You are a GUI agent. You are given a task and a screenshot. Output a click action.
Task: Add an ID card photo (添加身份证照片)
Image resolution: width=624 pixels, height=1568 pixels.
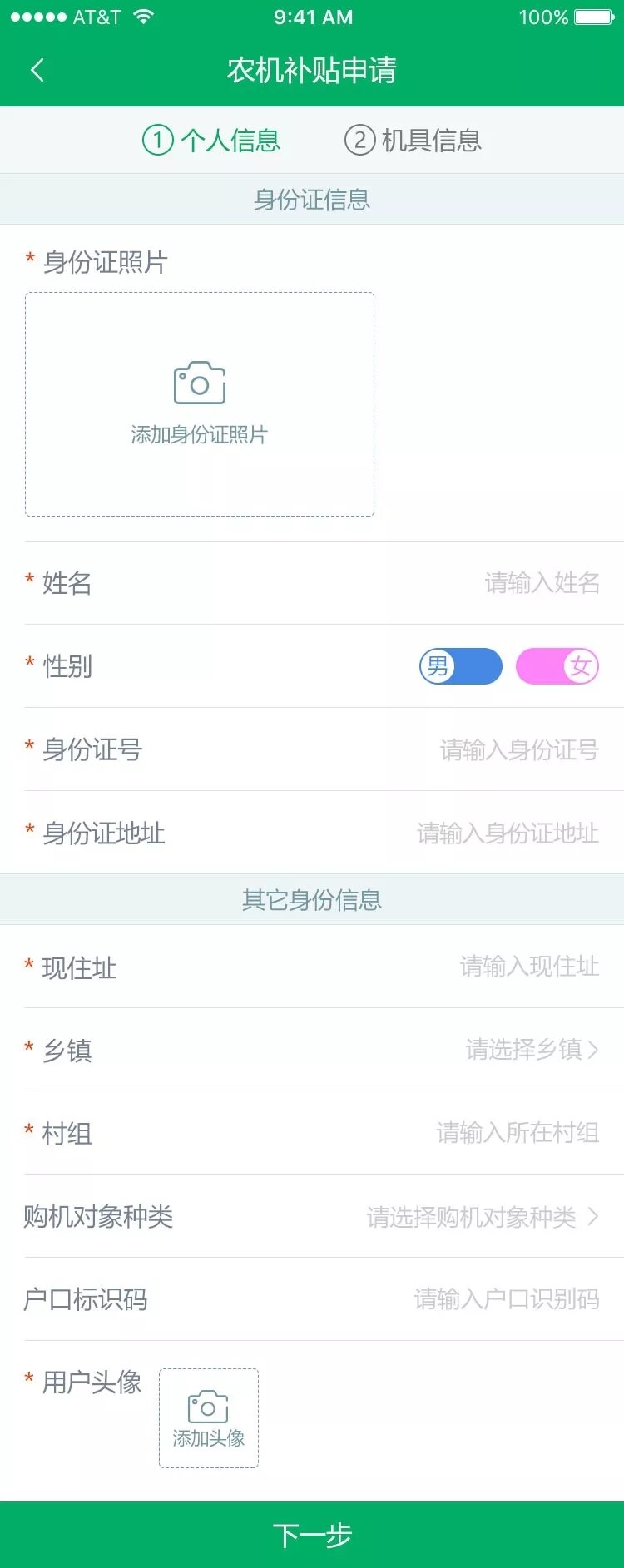click(x=200, y=404)
